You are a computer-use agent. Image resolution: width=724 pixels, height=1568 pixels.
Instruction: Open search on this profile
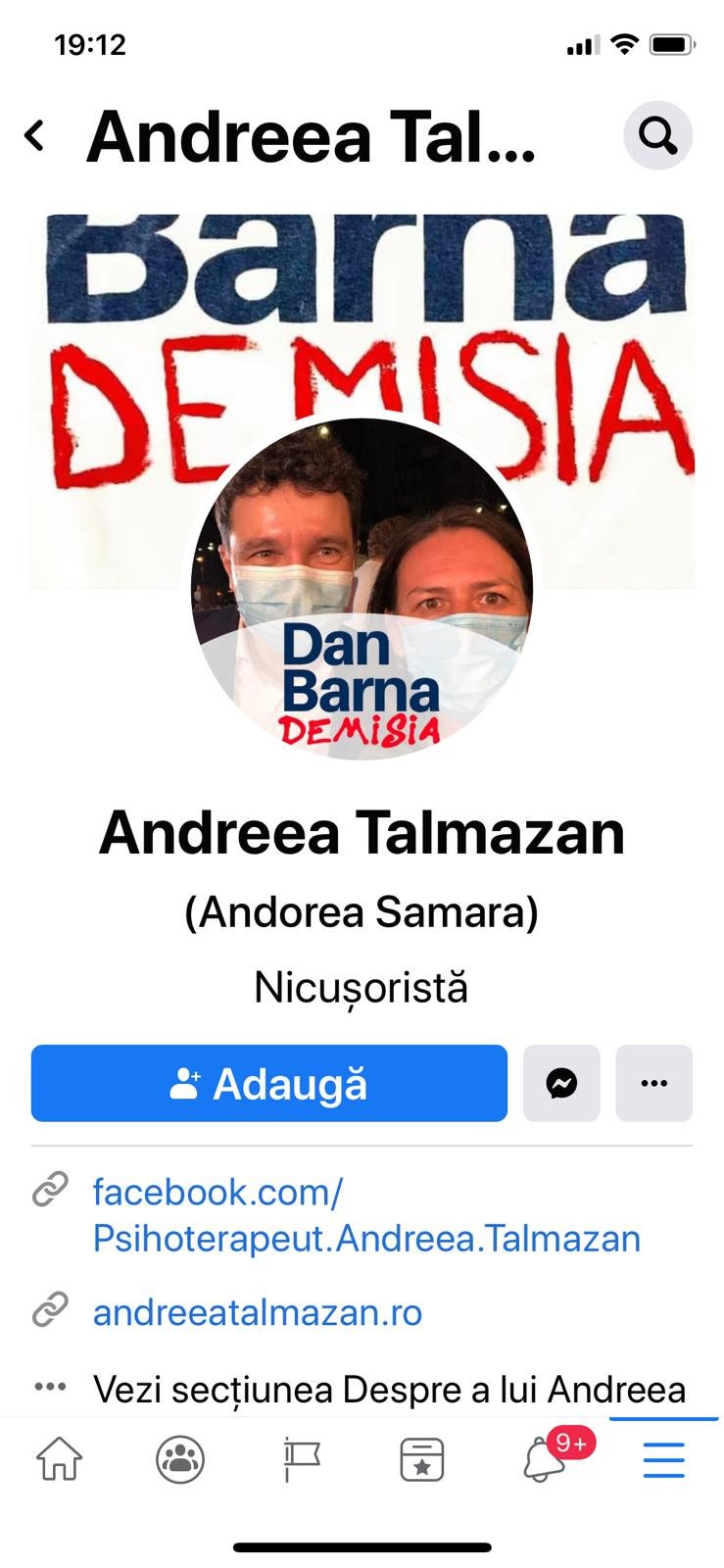point(657,135)
